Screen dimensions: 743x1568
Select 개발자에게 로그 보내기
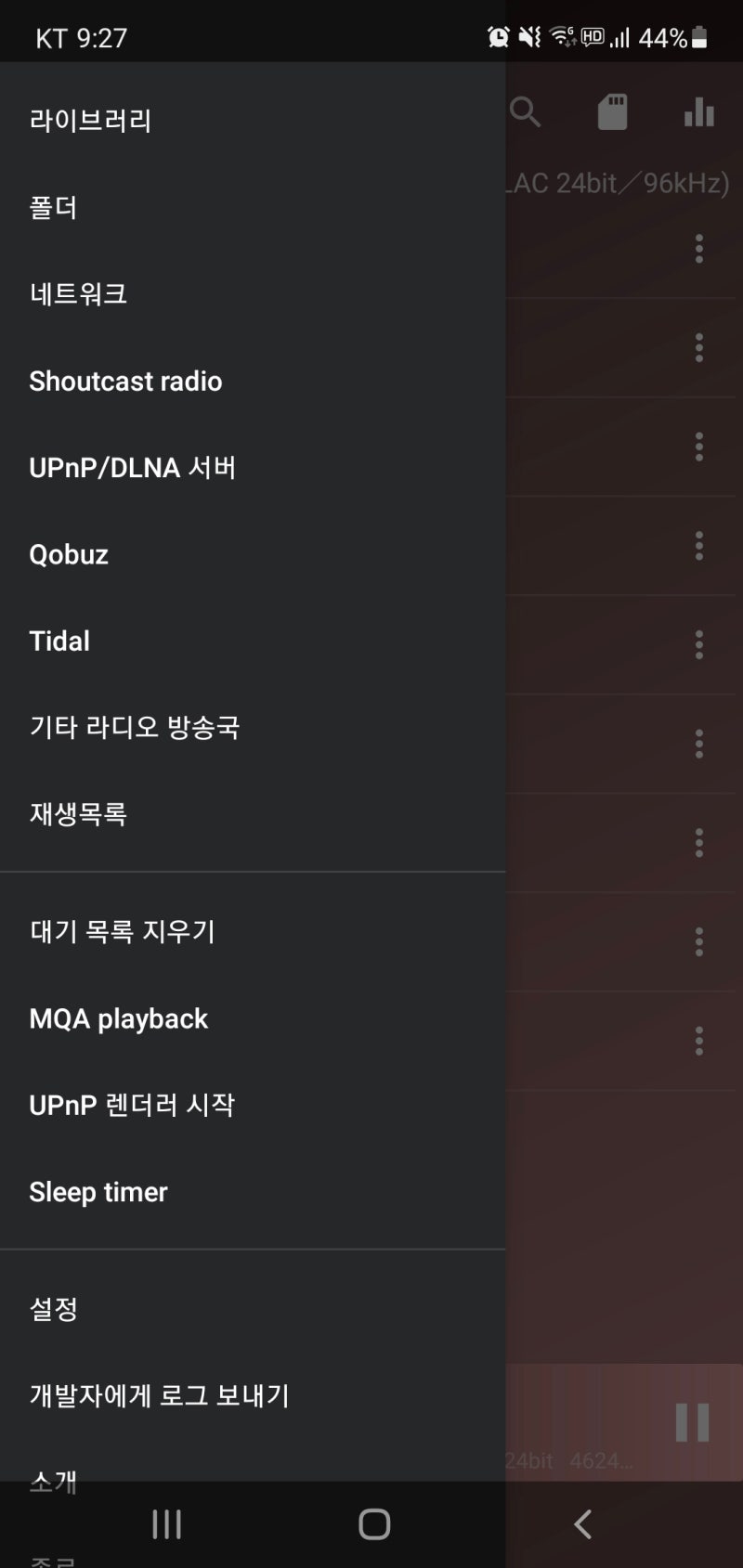tap(253, 1395)
